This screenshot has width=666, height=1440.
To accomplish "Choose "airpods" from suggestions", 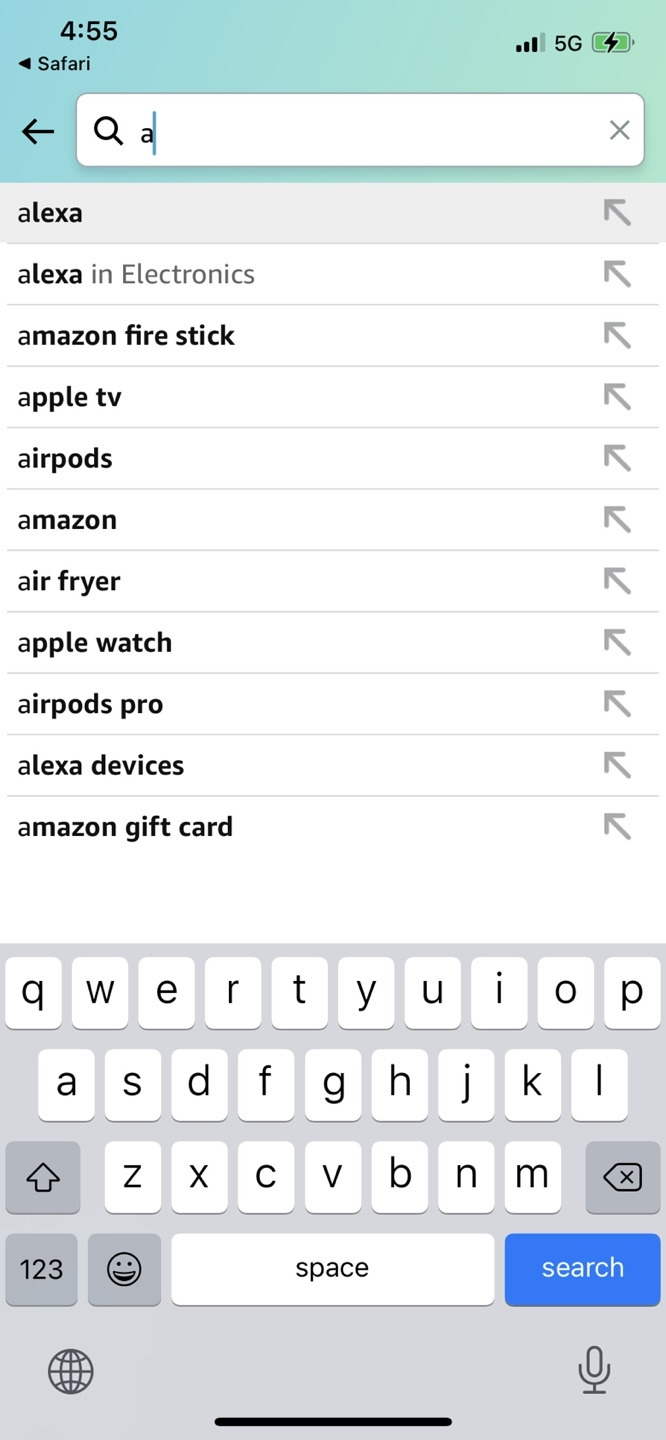I will [333, 459].
